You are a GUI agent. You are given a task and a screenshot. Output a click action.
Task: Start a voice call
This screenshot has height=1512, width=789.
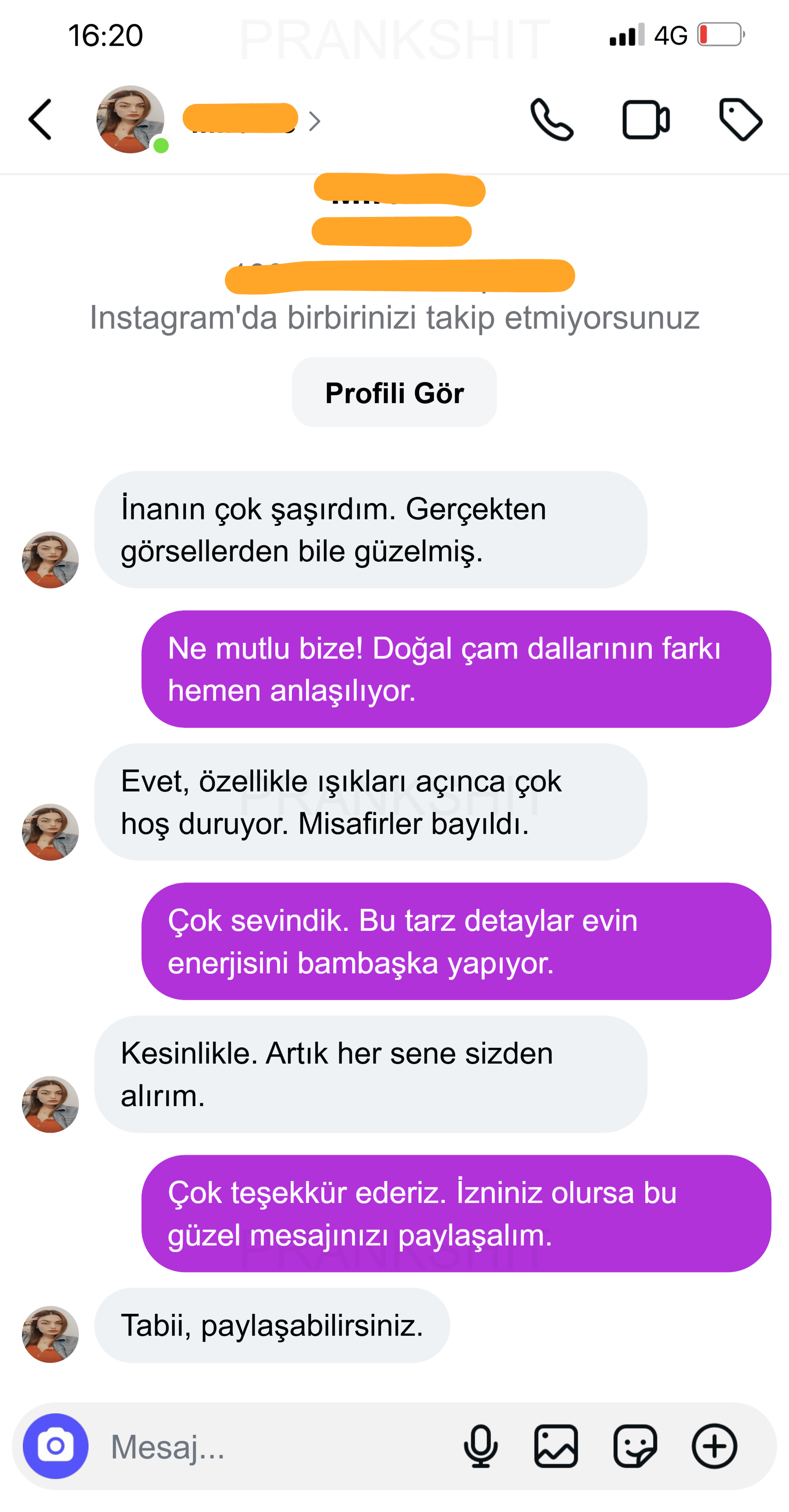pyautogui.click(x=551, y=120)
